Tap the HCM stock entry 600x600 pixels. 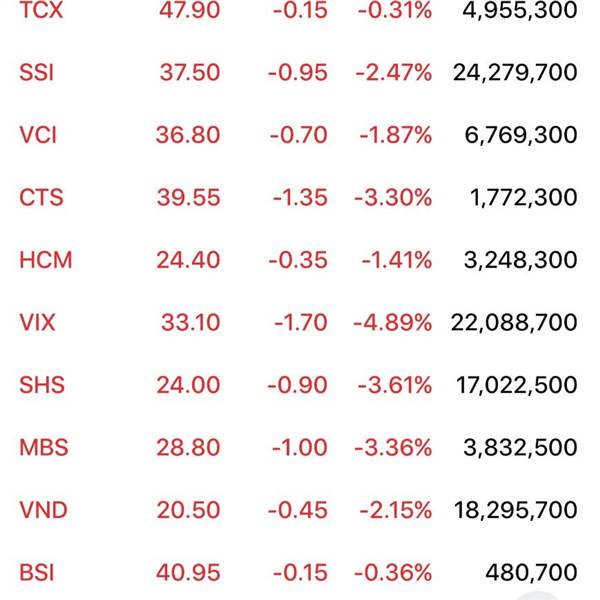tap(45, 260)
